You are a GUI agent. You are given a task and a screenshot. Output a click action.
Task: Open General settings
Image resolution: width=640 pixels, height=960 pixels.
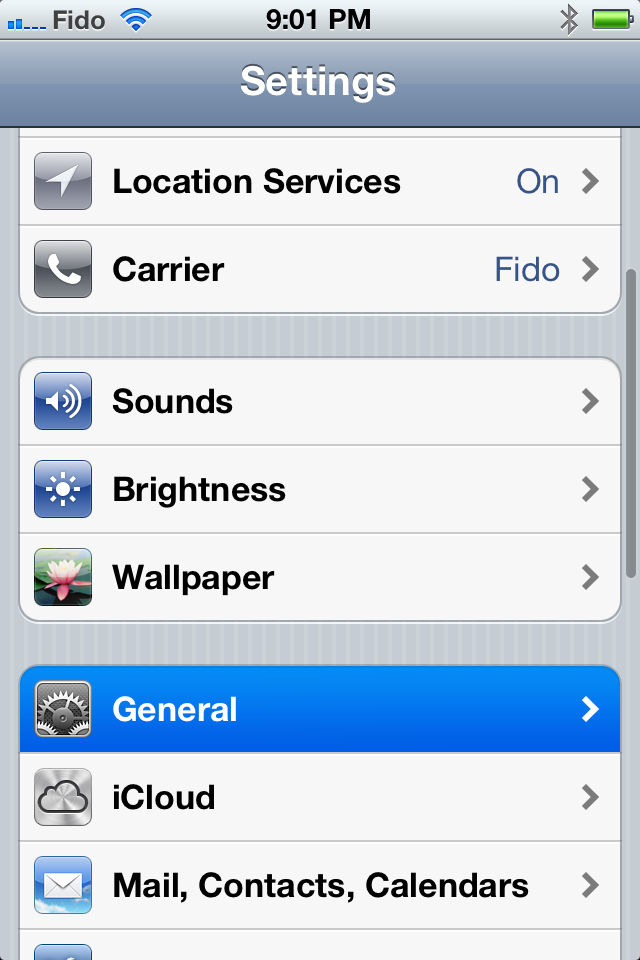coord(320,710)
